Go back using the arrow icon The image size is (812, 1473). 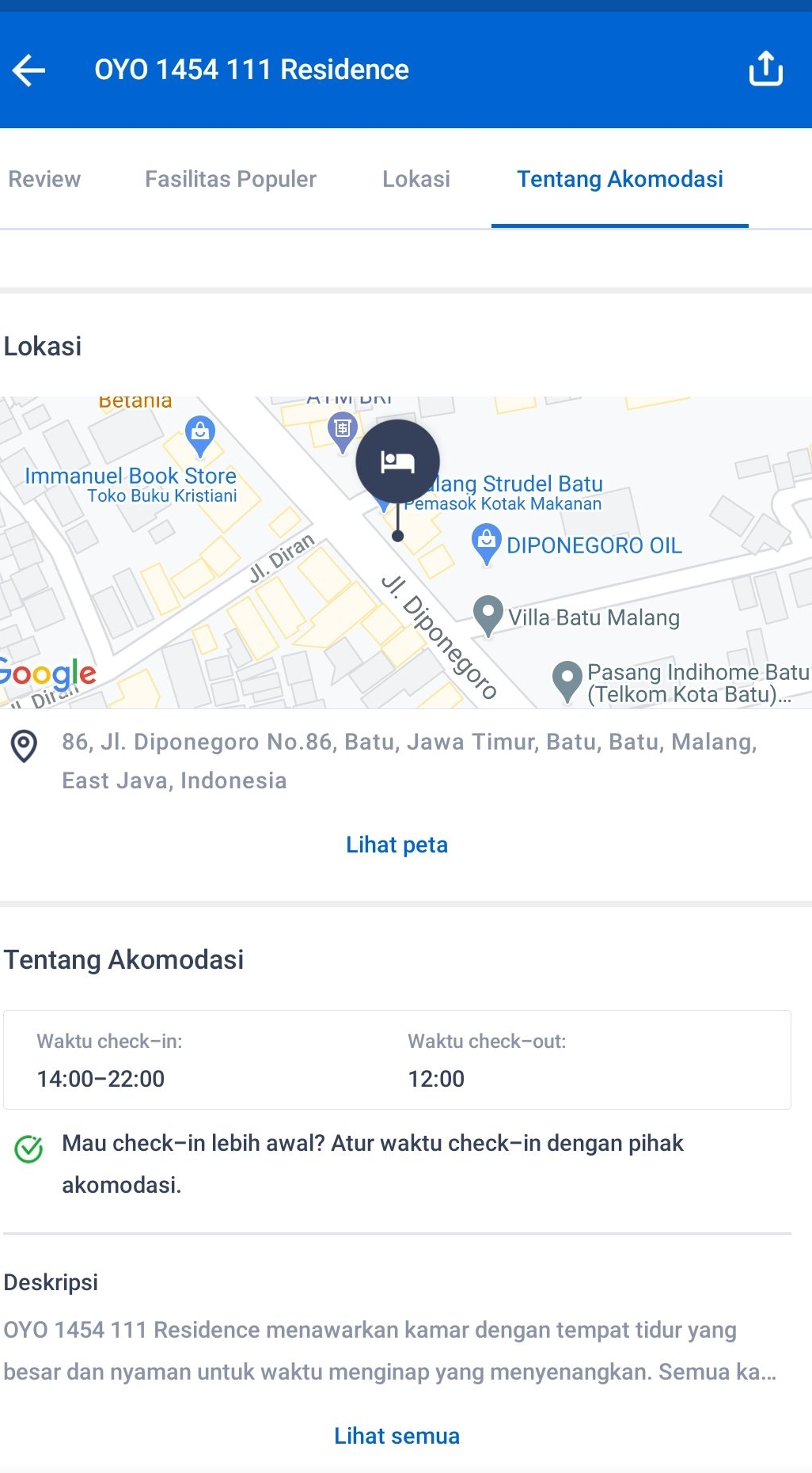click(29, 70)
